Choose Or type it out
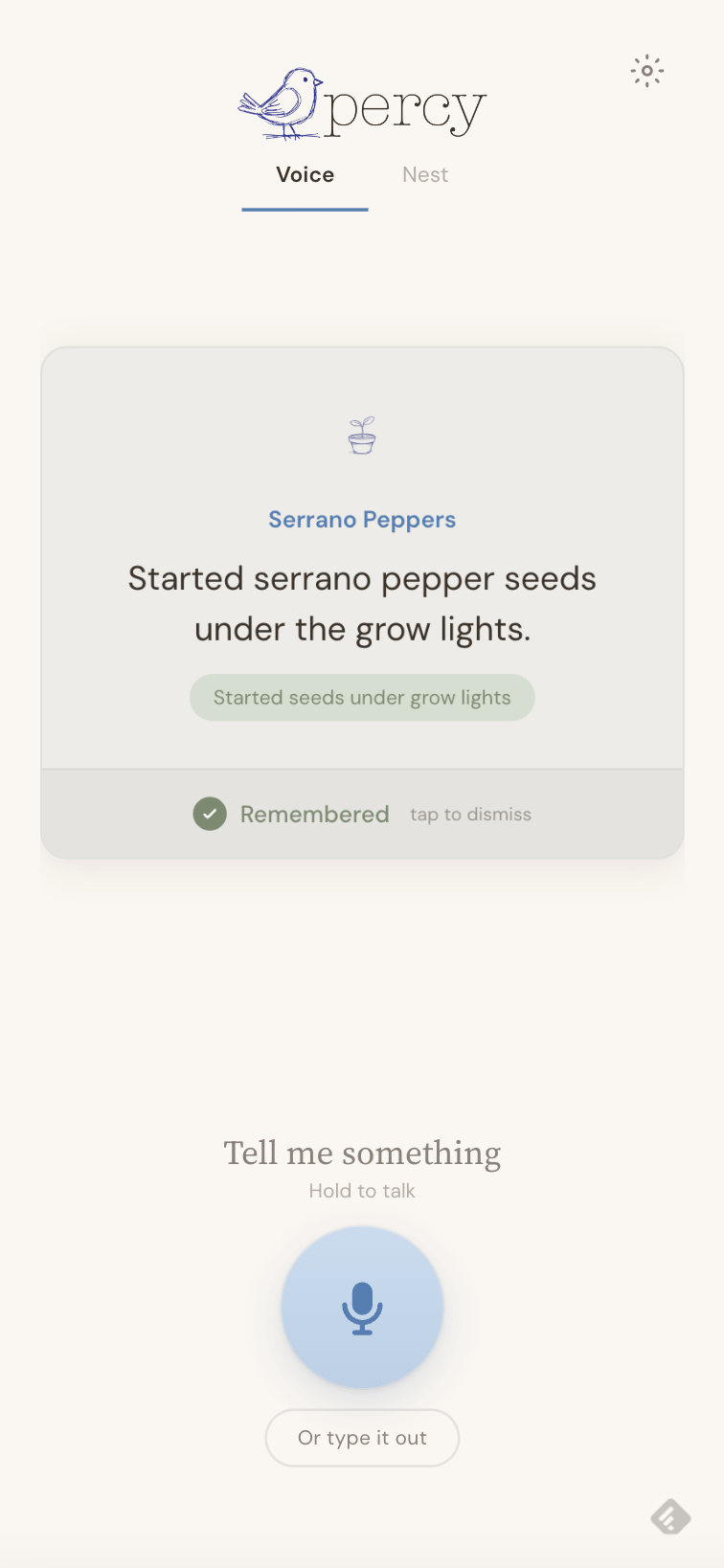724x1568 pixels. tap(362, 1438)
